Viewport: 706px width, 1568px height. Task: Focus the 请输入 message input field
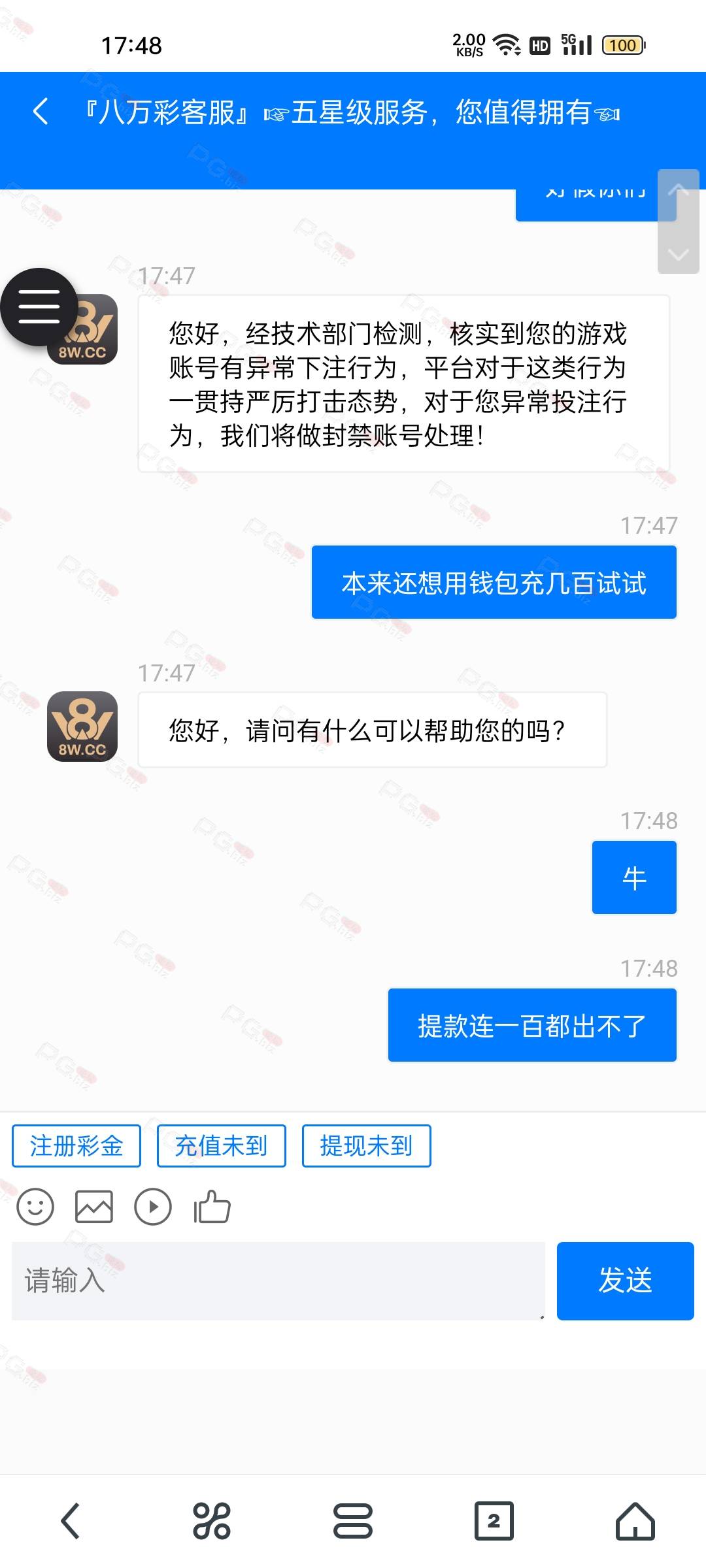(x=278, y=1281)
